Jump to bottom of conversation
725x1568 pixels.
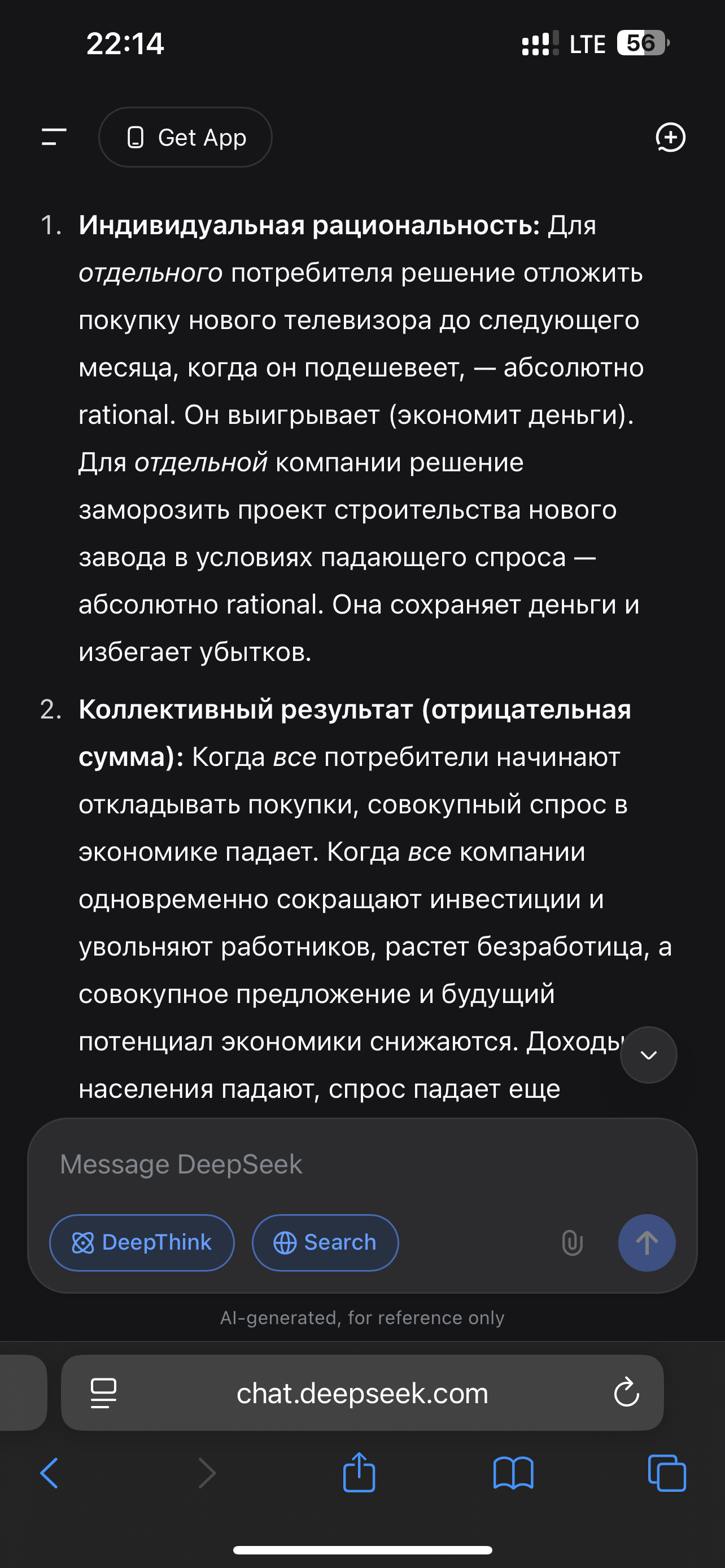tap(648, 1055)
